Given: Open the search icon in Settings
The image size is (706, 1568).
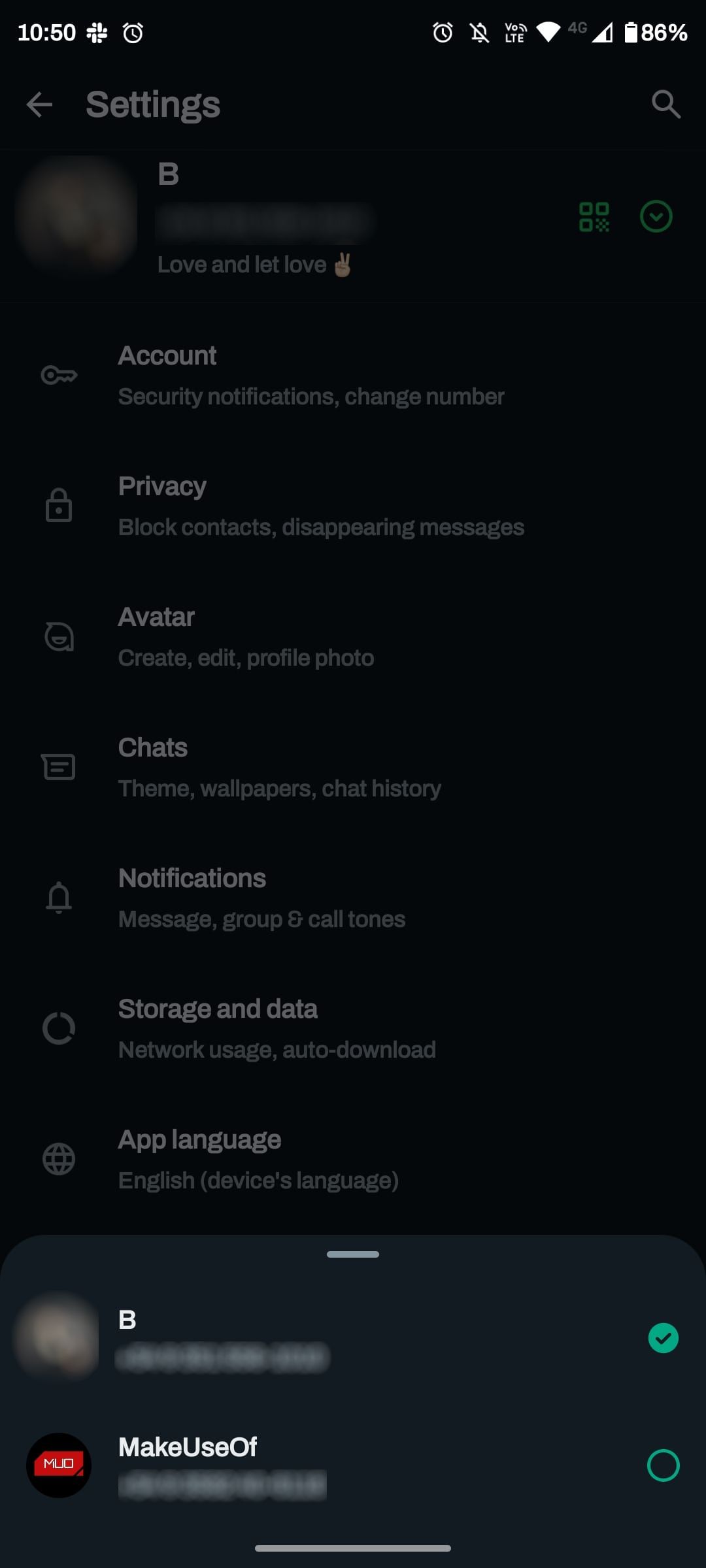Looking at the screenshot, I should 666,105.
